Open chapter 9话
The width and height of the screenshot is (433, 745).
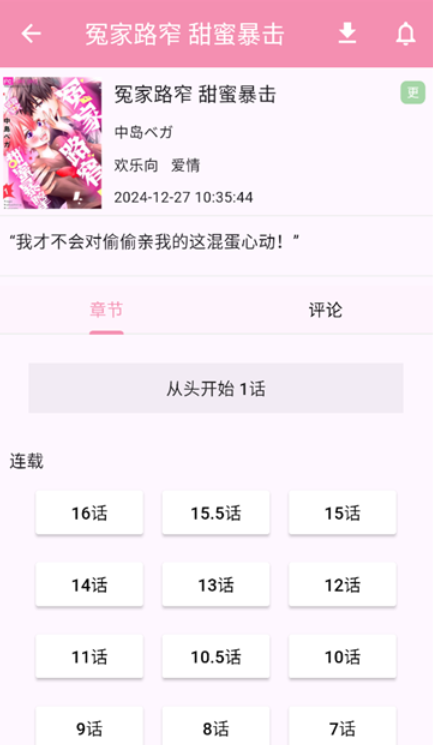coord(89,727)
